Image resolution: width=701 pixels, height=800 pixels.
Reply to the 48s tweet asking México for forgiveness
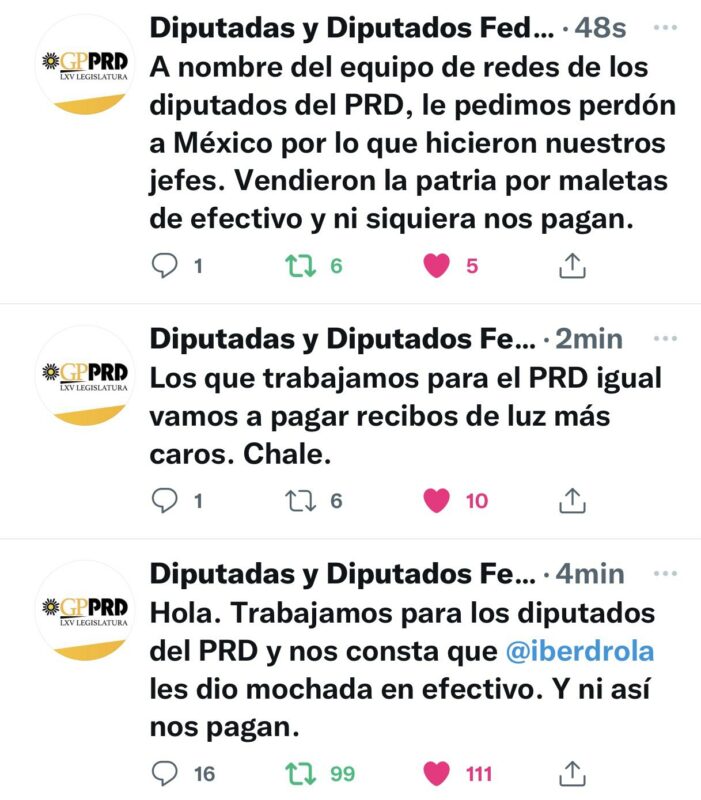(x=164, y=266)
